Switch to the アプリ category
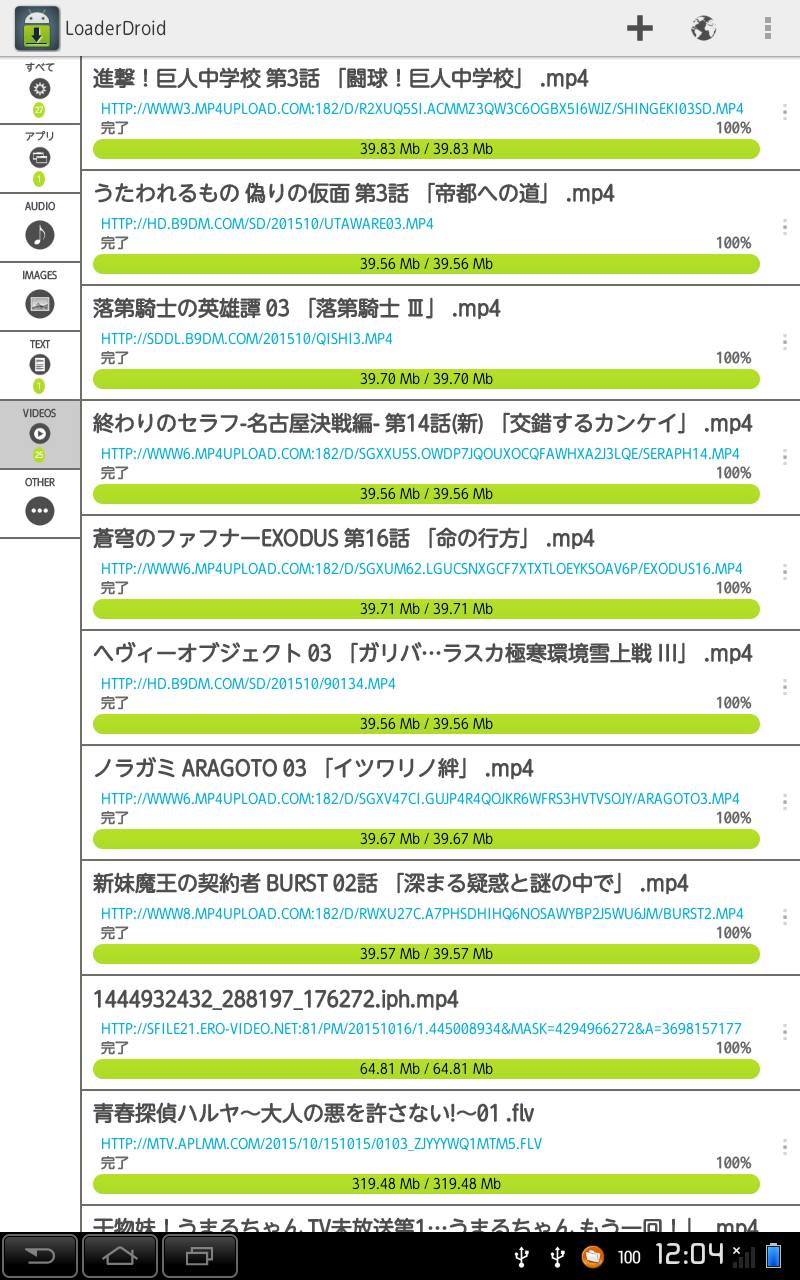 [40, 158]
